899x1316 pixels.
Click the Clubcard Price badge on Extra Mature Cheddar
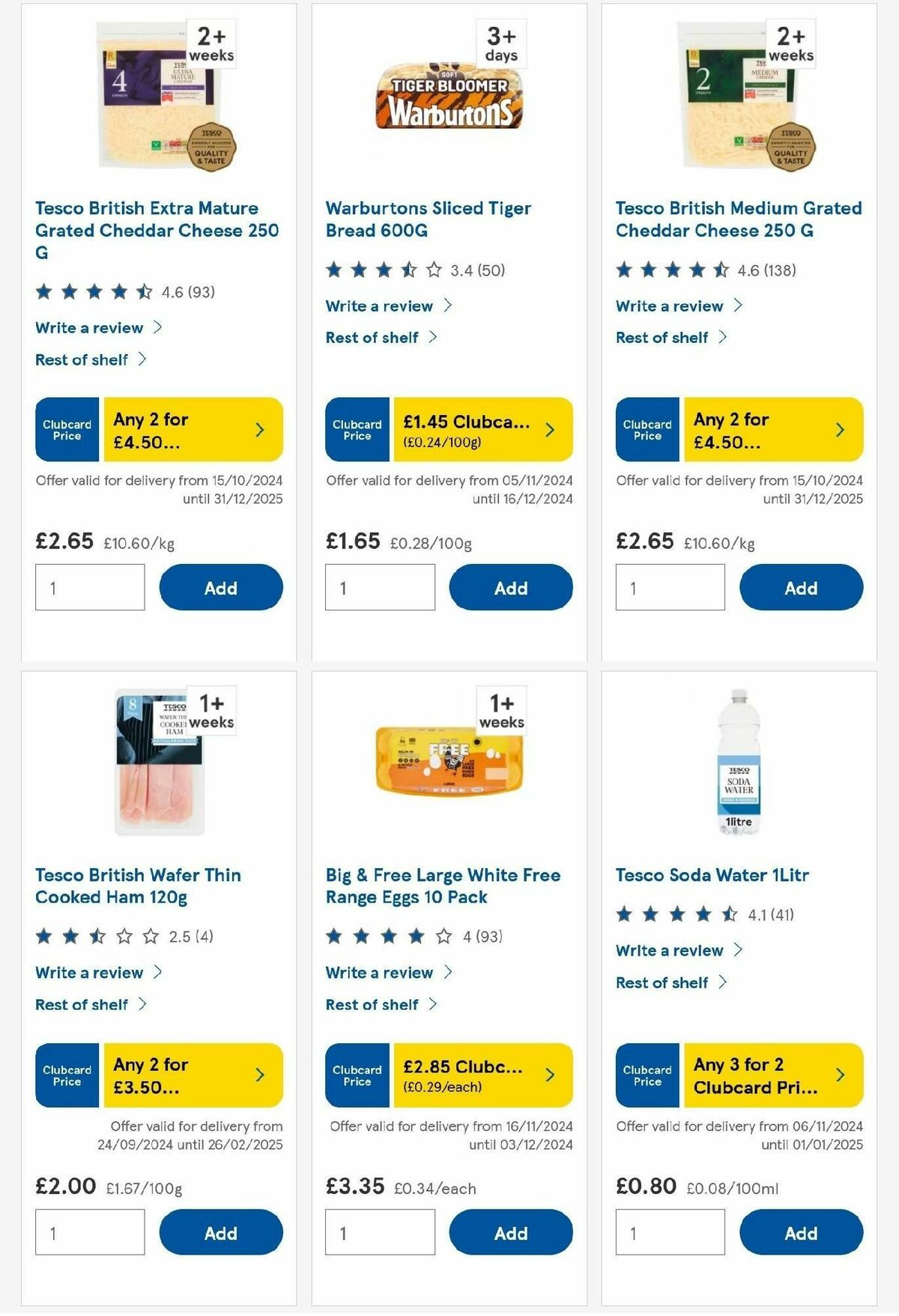(x=66, y=428)
